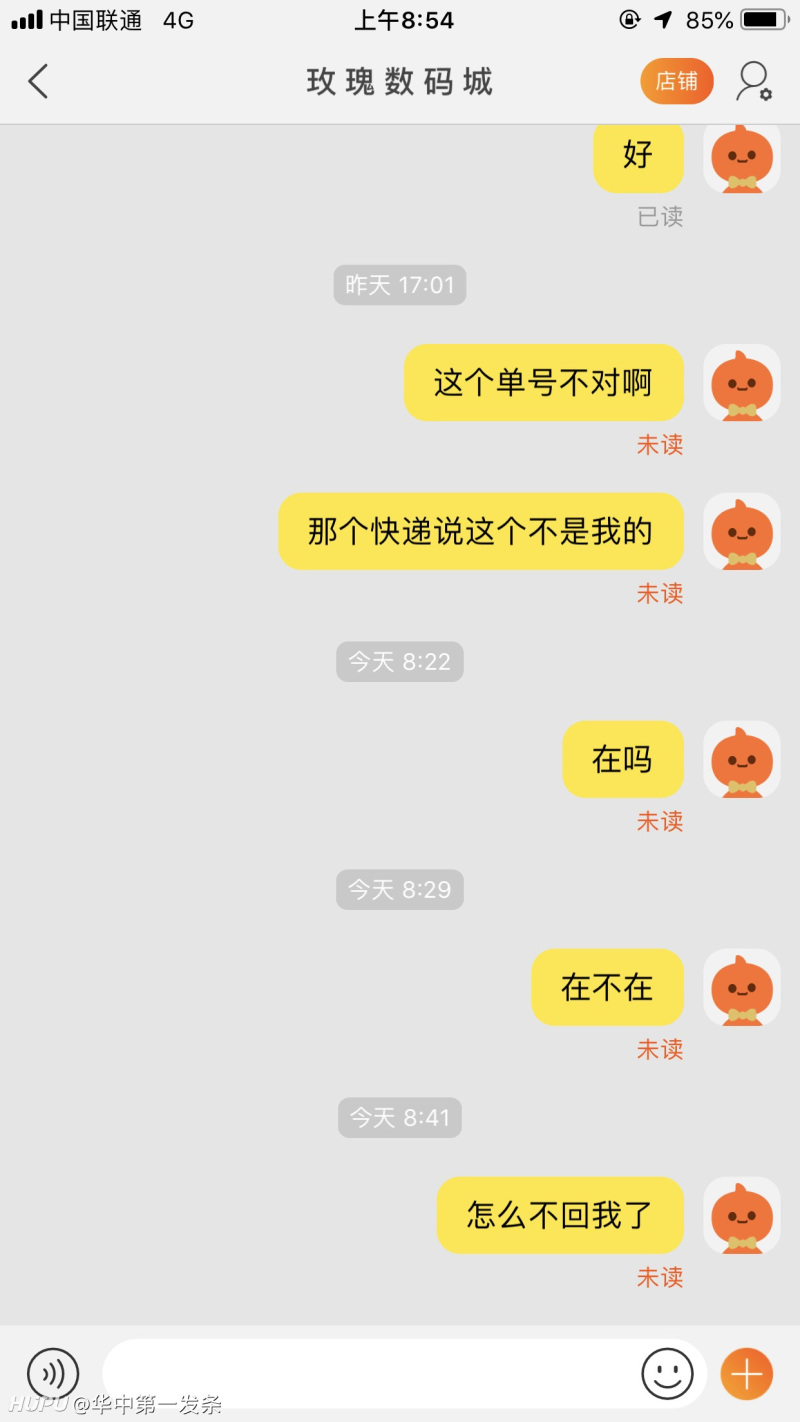
Task: Open the emoji picker
Action: tap(667, 1373)
